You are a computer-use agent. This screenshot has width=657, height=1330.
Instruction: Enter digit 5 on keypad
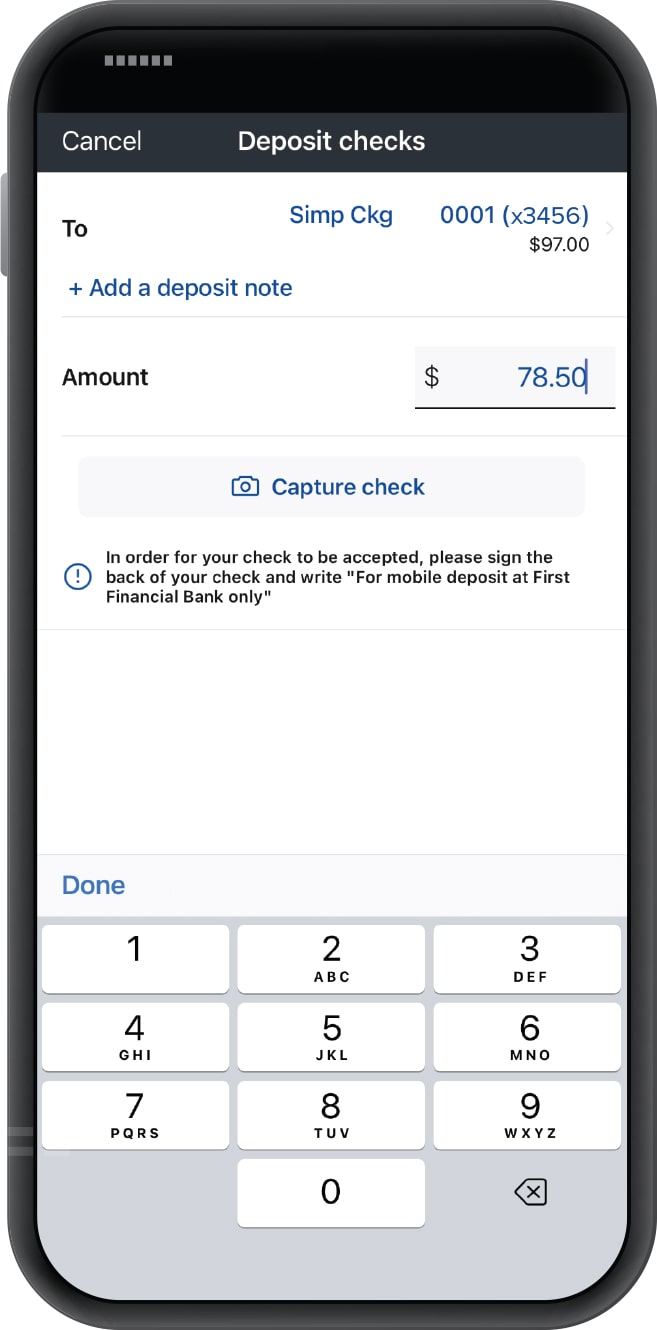[x=331, y=1037]
